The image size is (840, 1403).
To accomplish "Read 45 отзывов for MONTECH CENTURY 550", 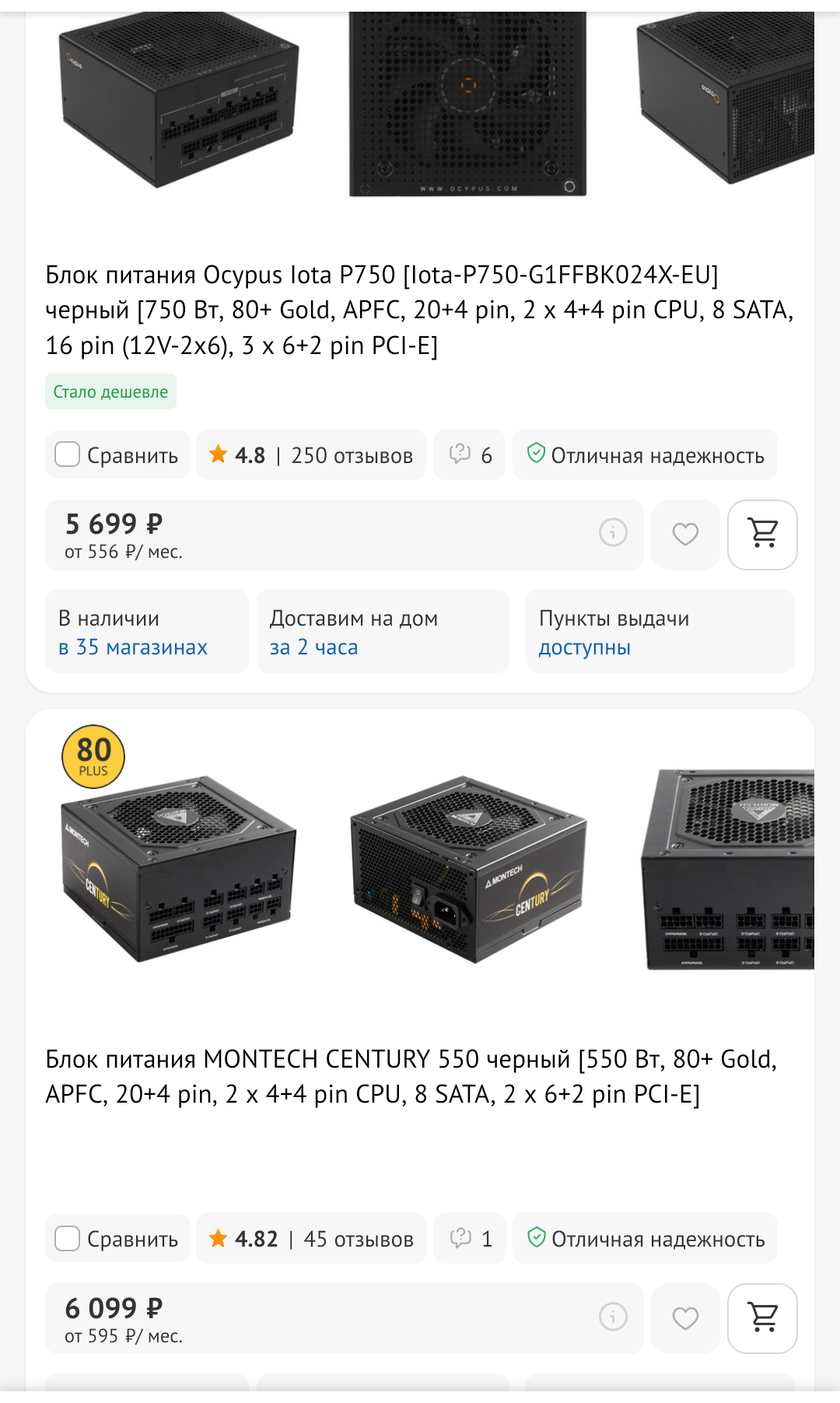I will tap(311, 1239).
